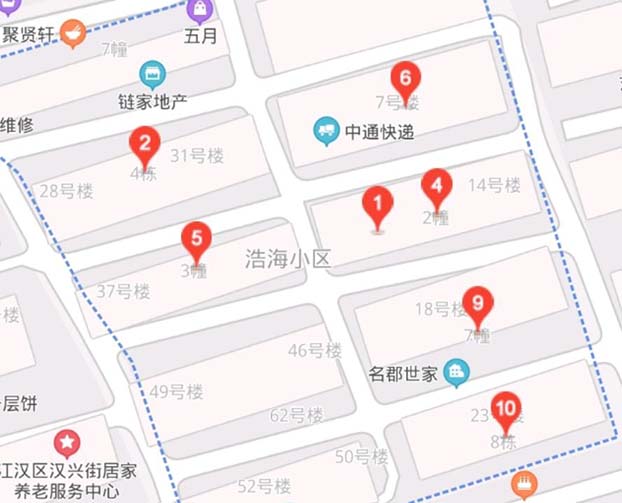View the 名郡世家 point of interest
Image resolution: width=622 pixels, height=503 pixels.
click(x=457, y=374)
